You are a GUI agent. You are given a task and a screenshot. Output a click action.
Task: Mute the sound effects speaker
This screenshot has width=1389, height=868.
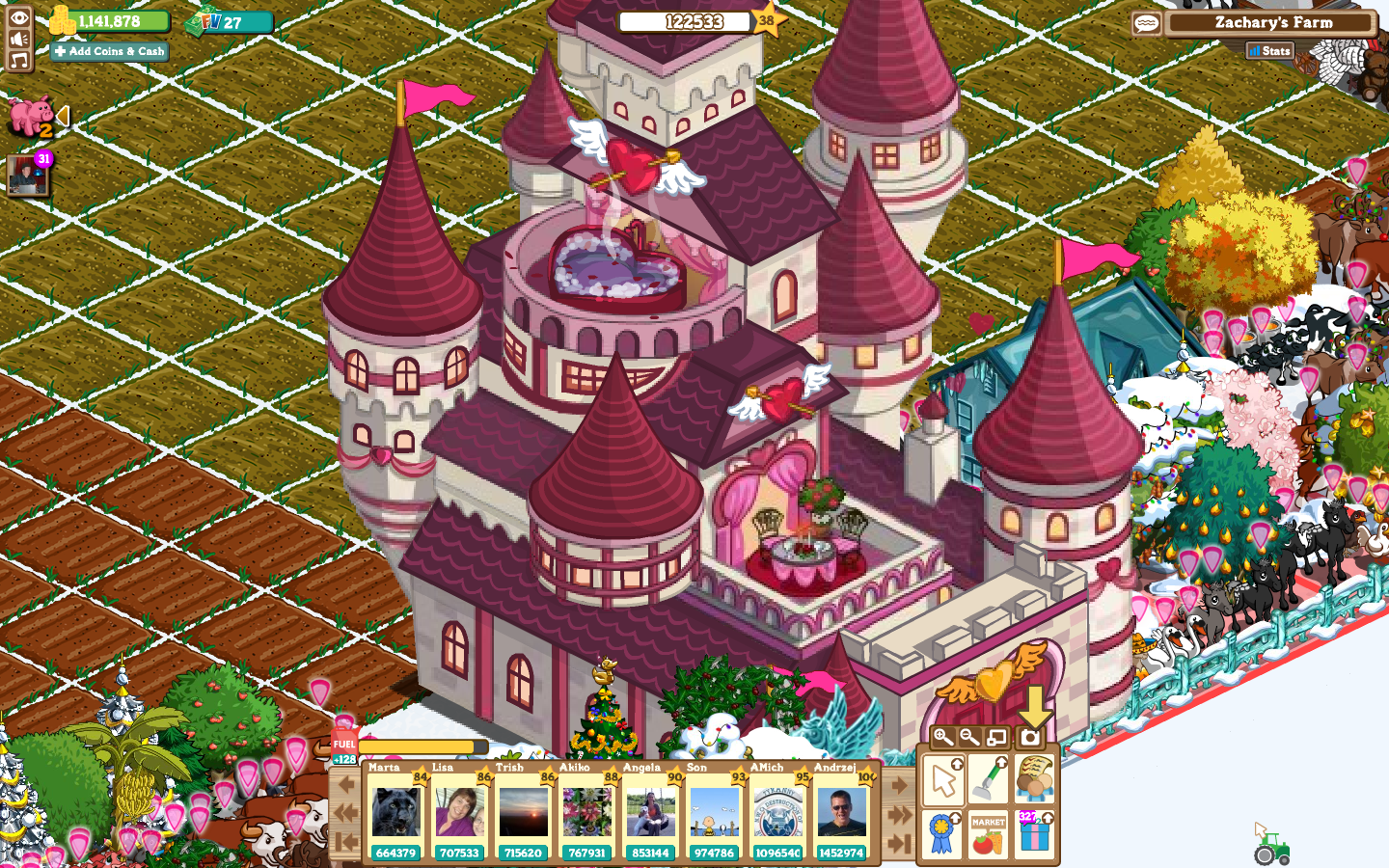(x=19, y=39)
